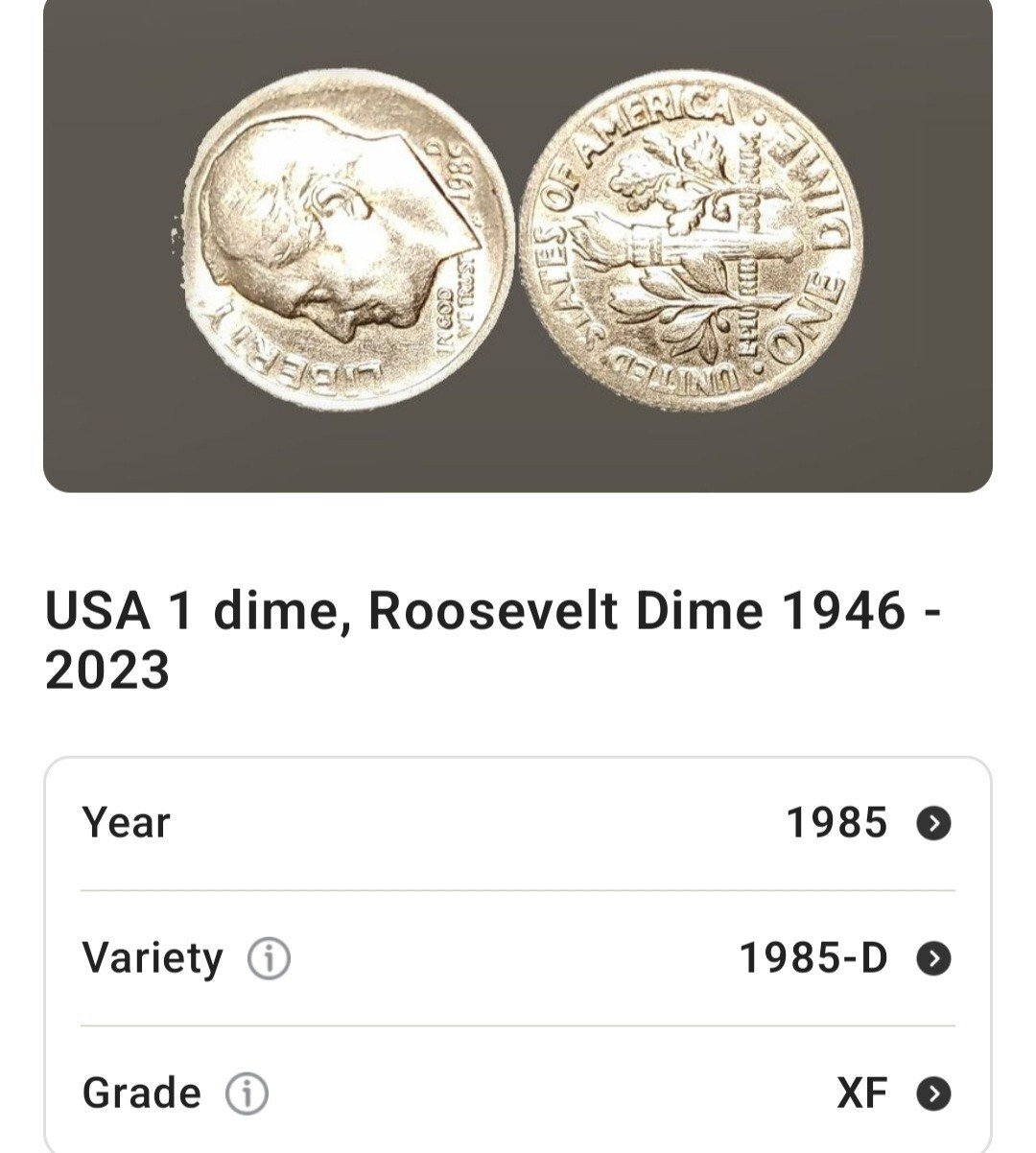Change the Variety 1985-D selection
The width and height of the screenshot is (1036, 1153).
(933, 958)
